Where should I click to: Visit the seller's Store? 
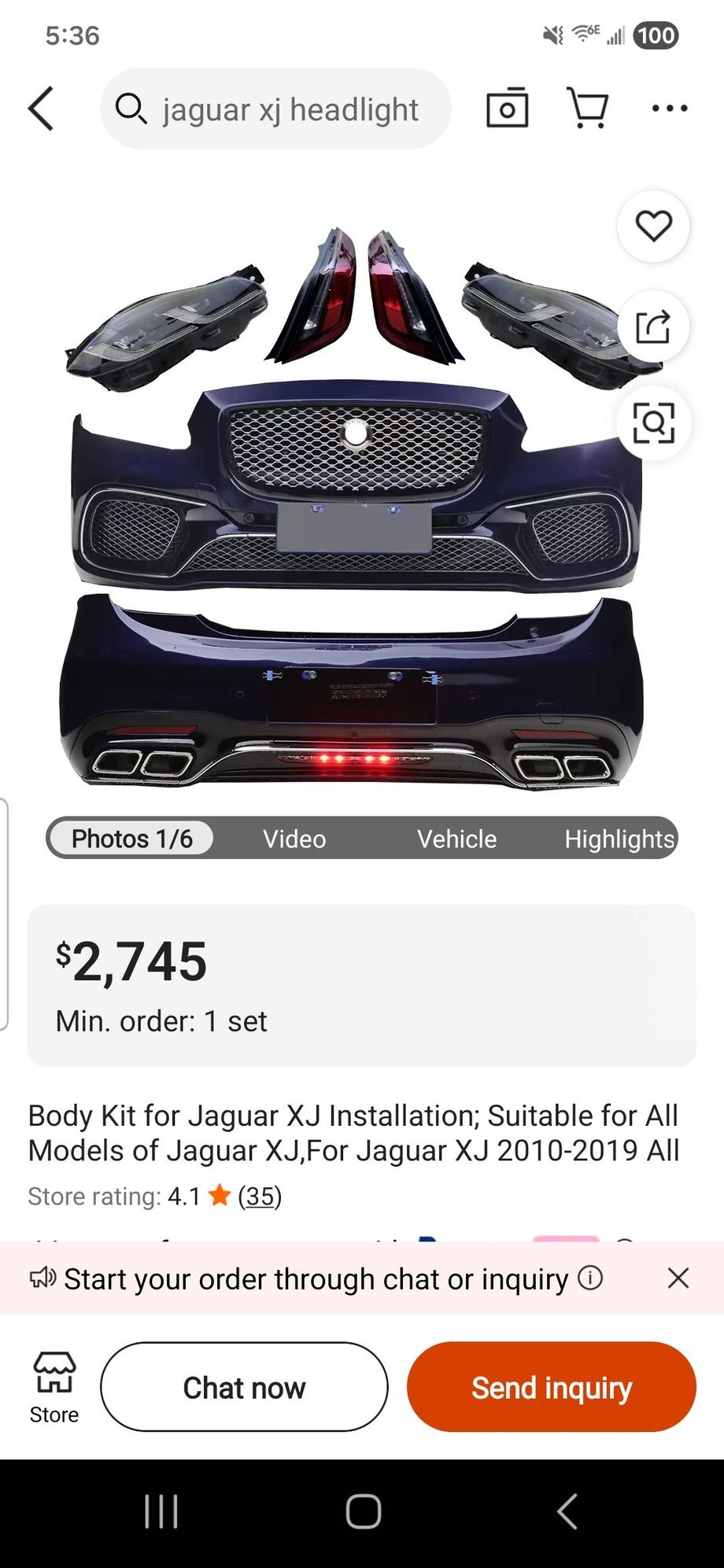54,1388
